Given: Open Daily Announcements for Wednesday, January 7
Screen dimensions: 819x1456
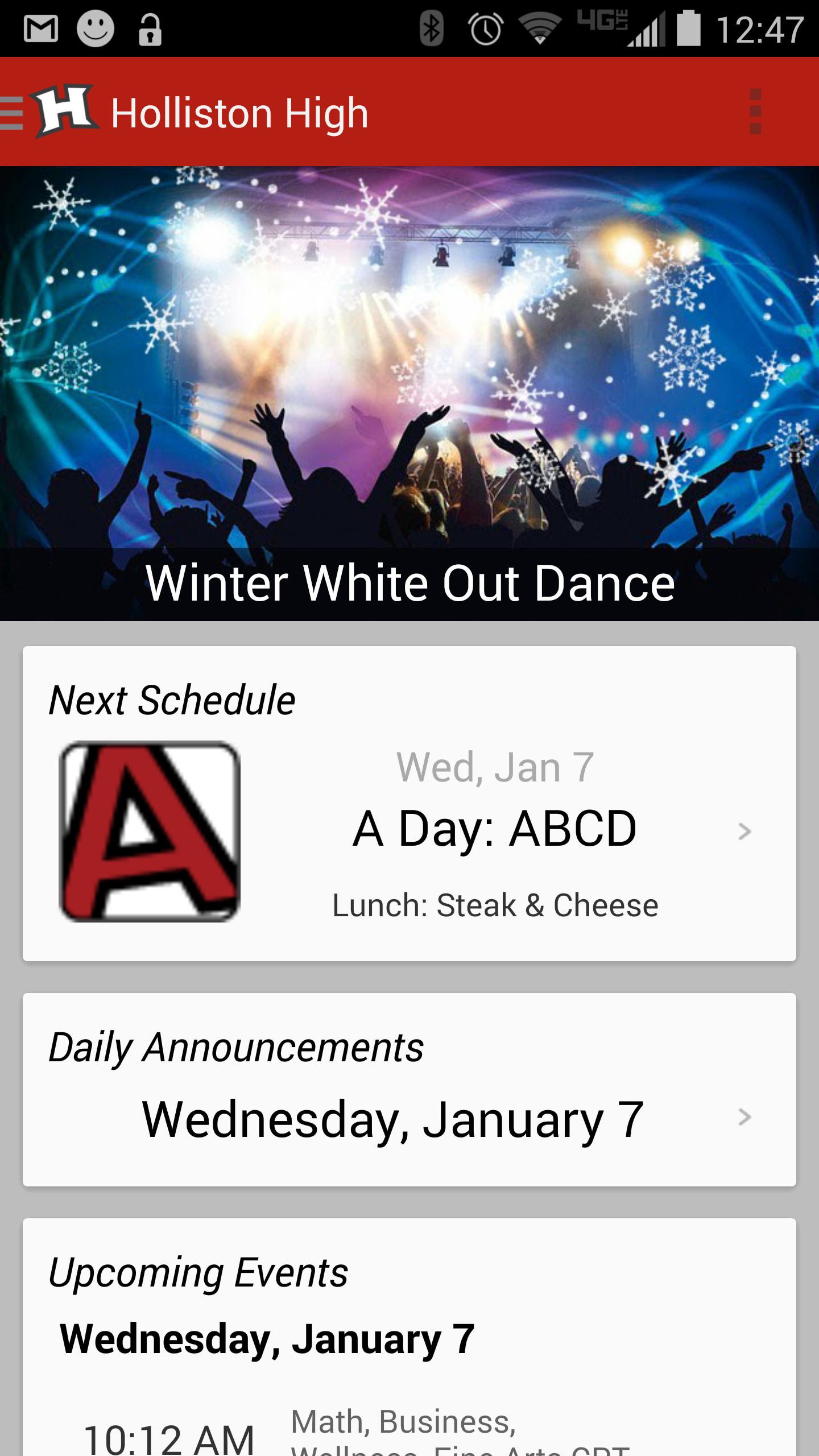Looking at the screenshot, I should pyautogui.click(x=409, y=1118).
